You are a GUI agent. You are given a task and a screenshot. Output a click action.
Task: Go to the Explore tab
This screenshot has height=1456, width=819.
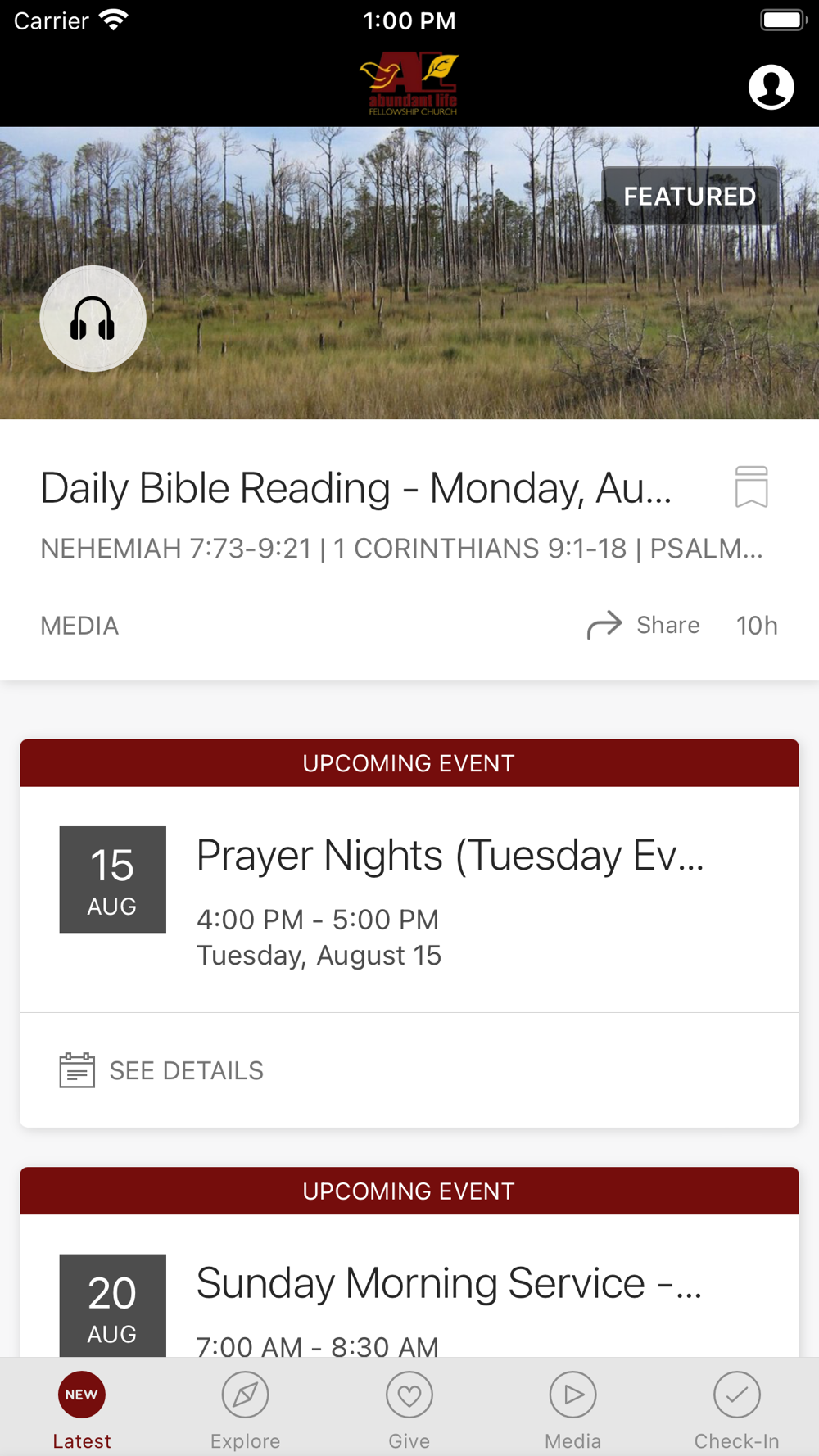(x=246, y=1410)
